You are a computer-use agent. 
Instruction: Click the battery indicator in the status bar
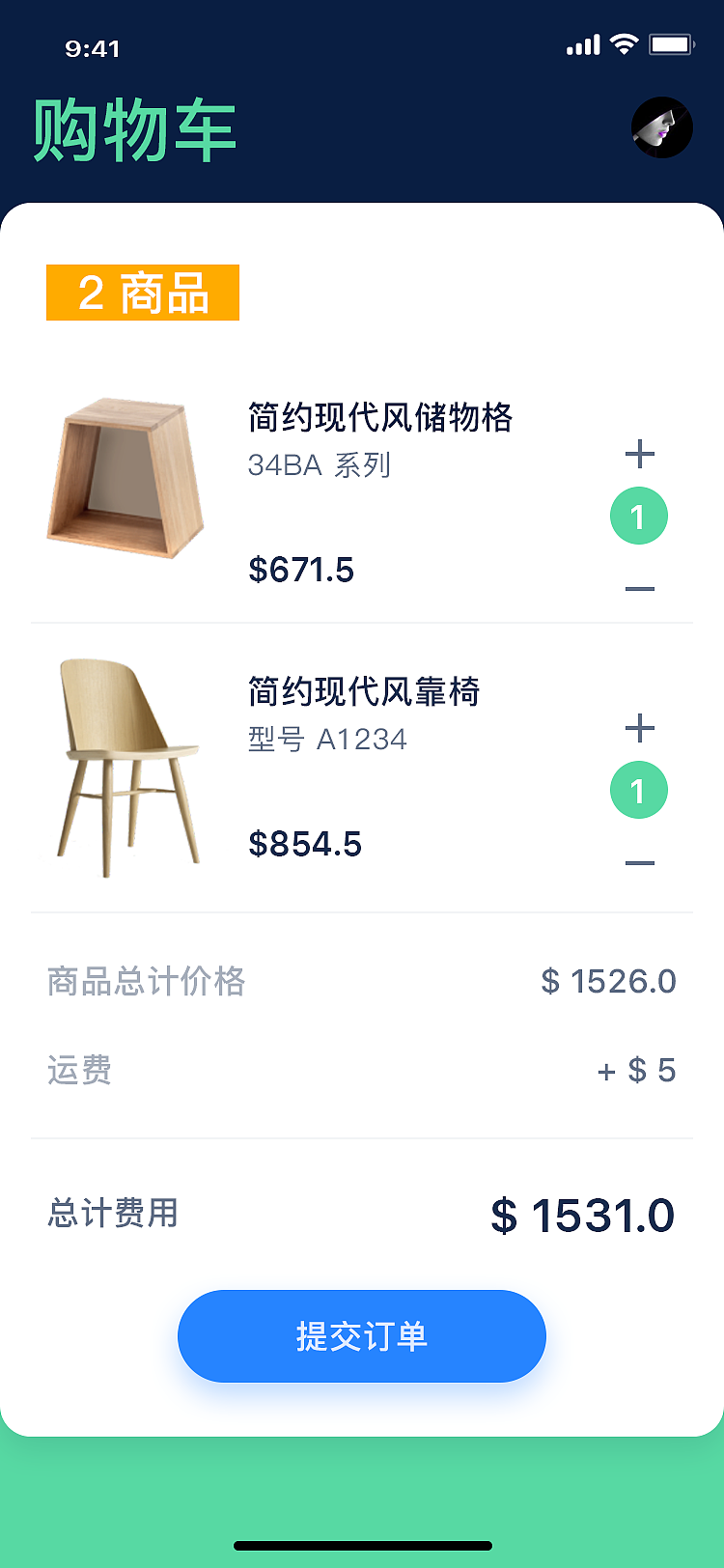coord(672,43)
